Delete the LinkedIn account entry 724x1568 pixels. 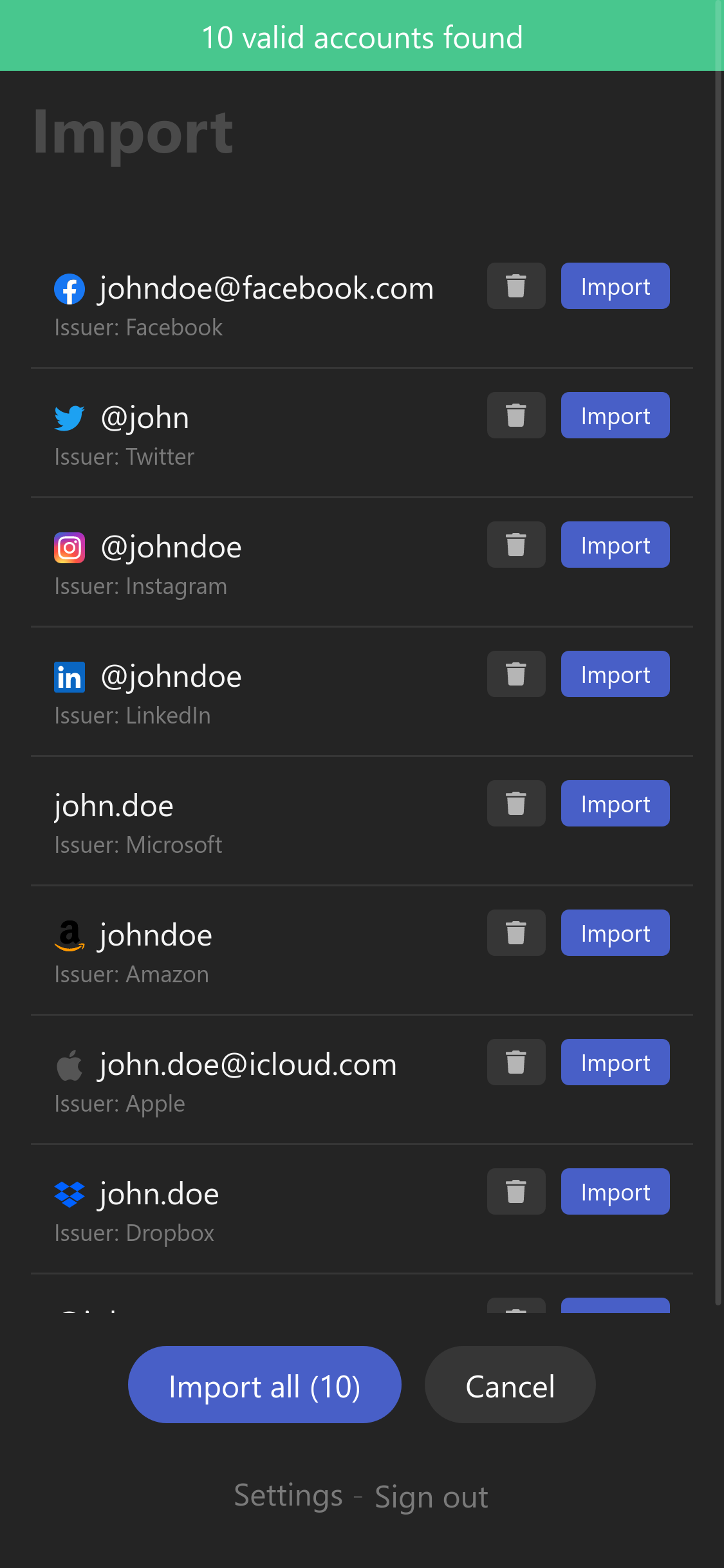click(x=515, y=674)
